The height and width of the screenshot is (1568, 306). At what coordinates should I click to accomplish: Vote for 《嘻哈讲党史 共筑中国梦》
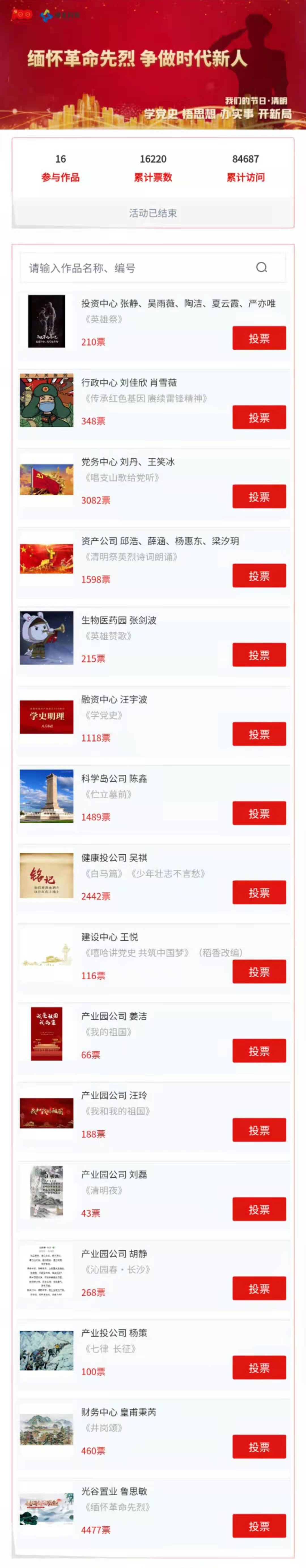259,971
